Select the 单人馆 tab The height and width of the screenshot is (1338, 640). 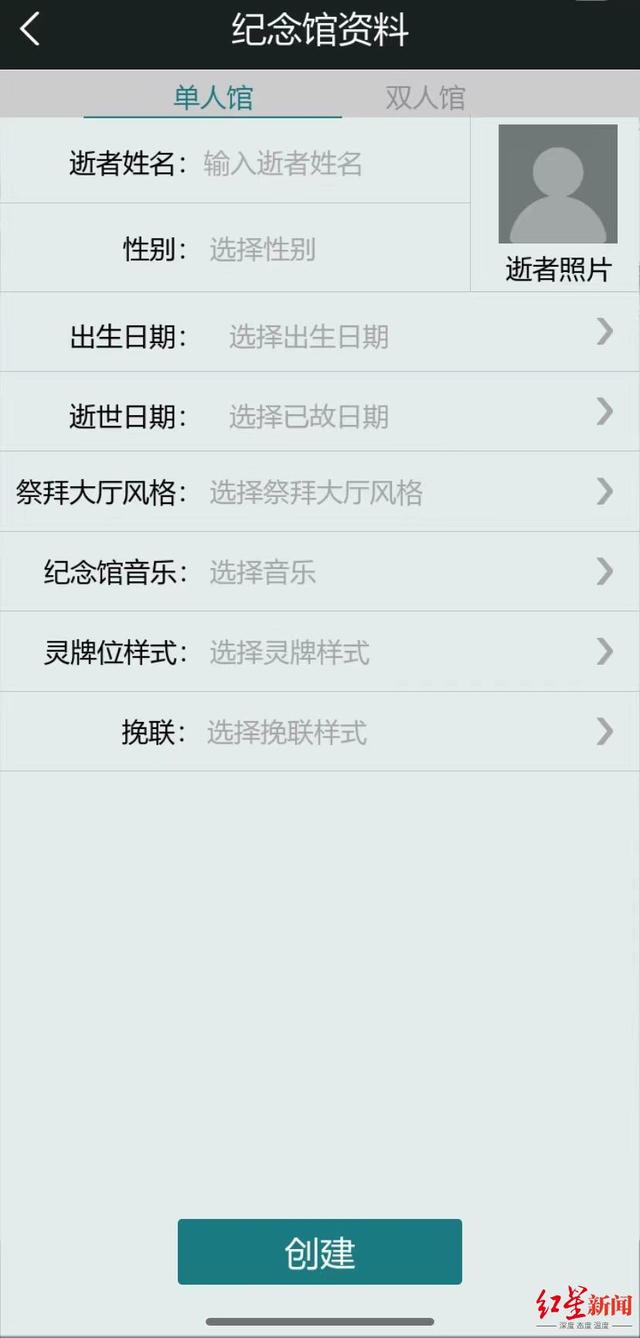click(x=213, y=97)
